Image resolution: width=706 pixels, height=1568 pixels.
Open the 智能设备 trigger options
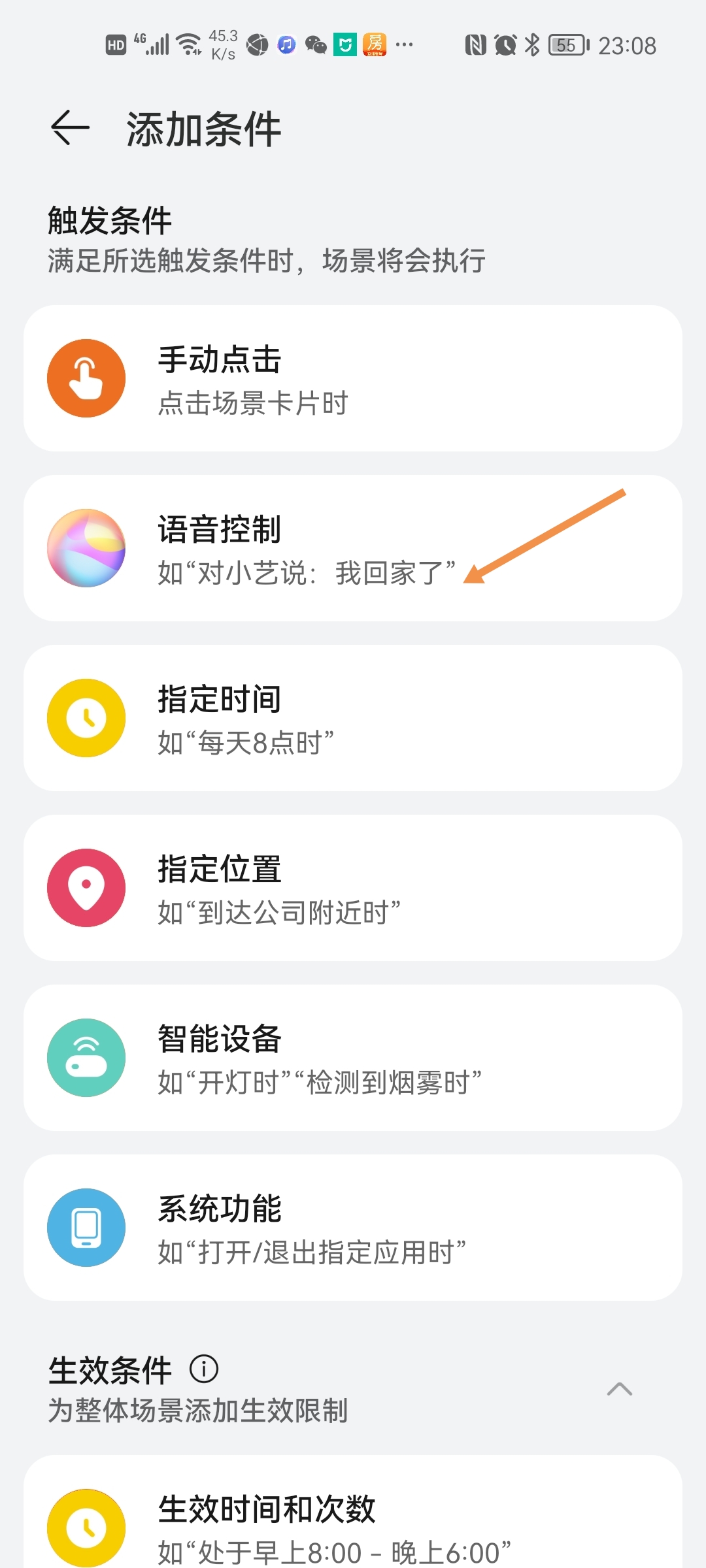tap(353, 1057)
